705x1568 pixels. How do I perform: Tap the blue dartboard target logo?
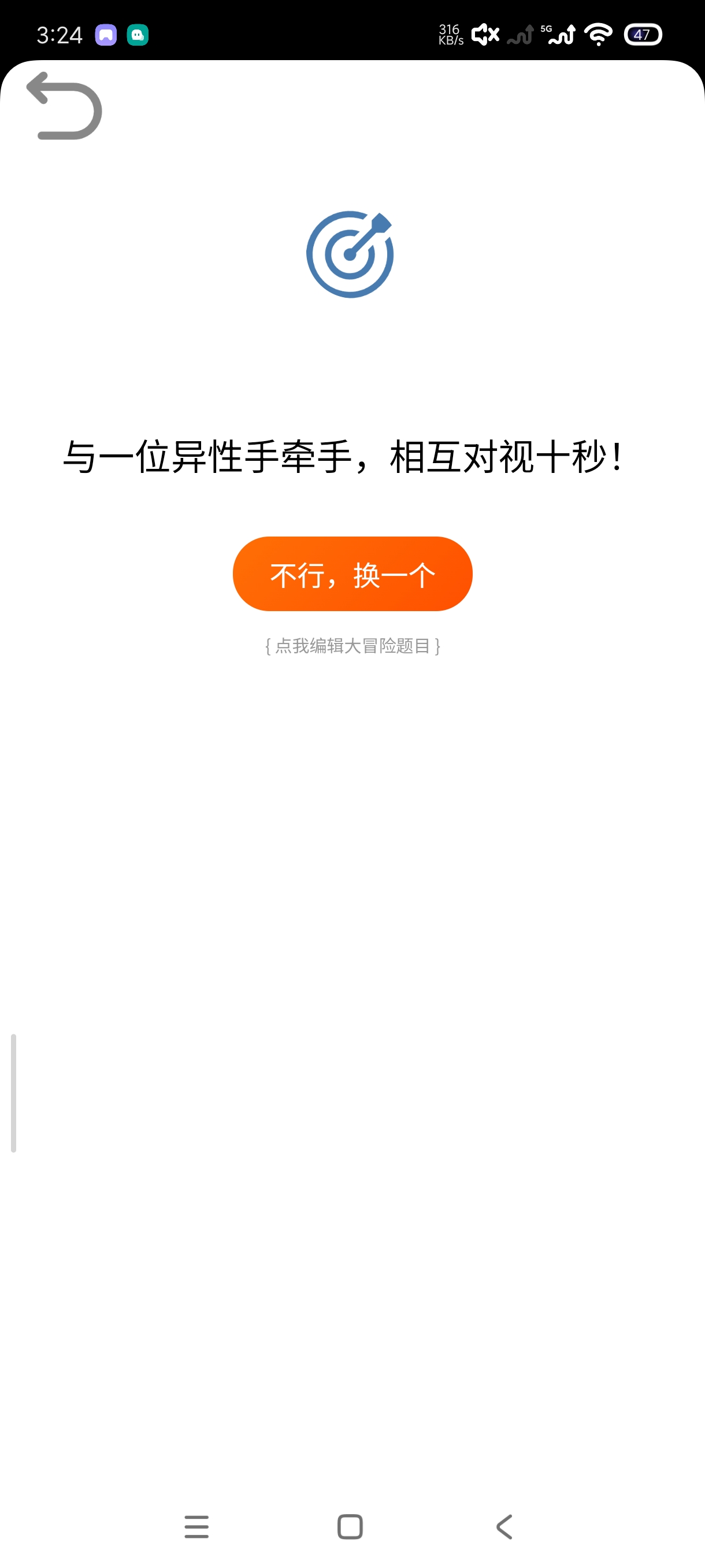351,255
